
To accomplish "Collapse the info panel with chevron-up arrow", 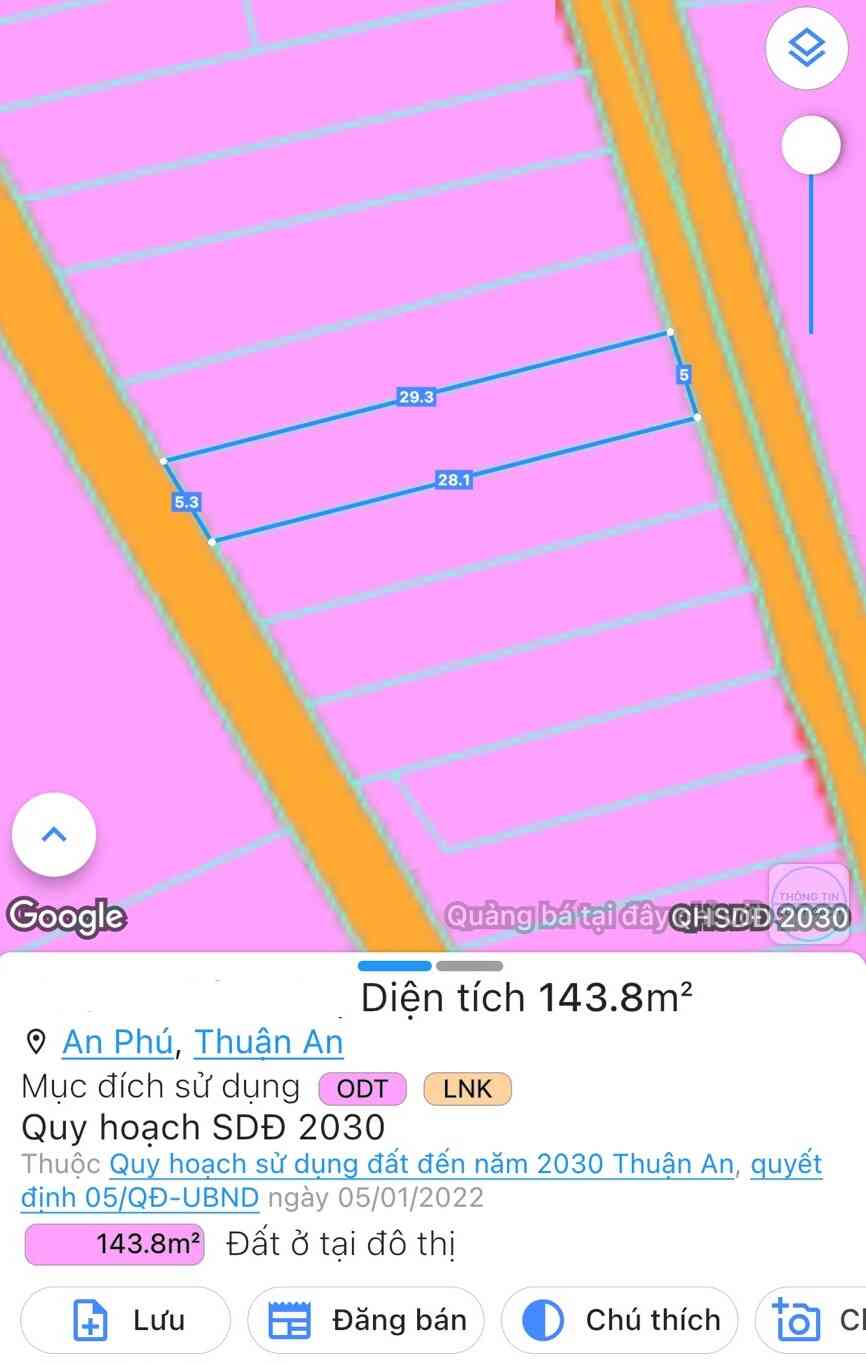I will tap(53, 834).
